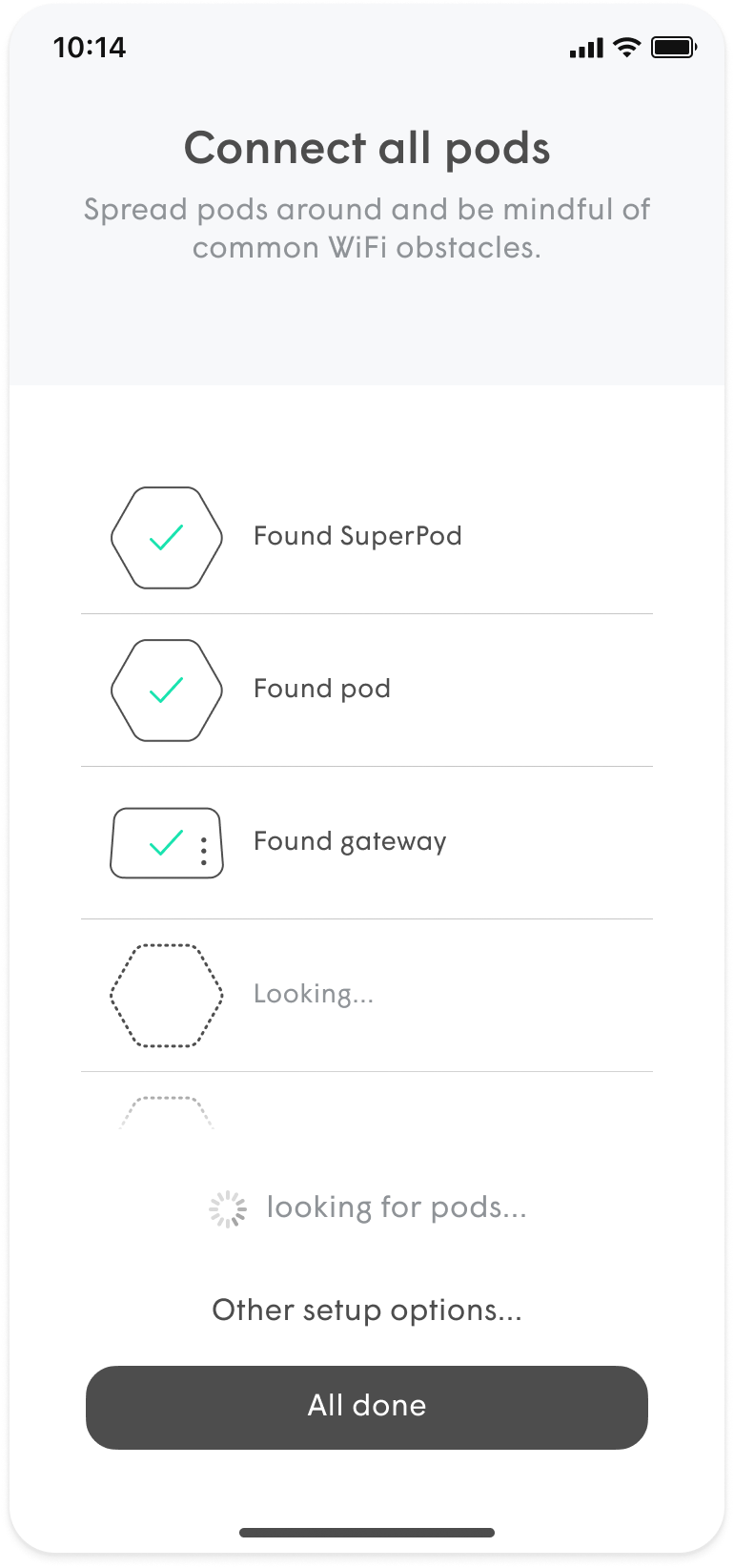Toggle the pod found checkmark

(166, 690)
